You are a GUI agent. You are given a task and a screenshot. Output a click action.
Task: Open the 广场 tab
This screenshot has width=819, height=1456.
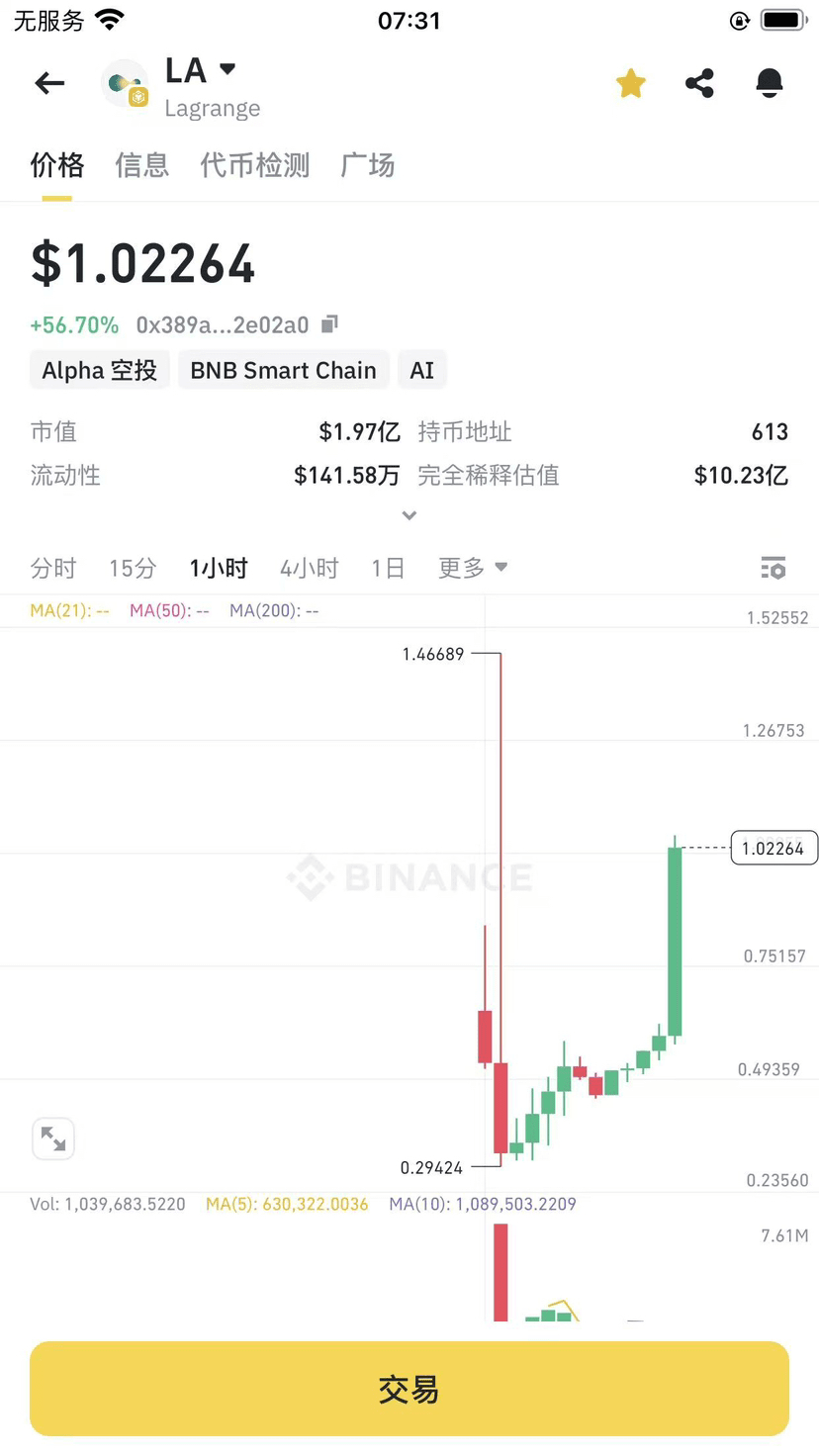tap(368, 165)
